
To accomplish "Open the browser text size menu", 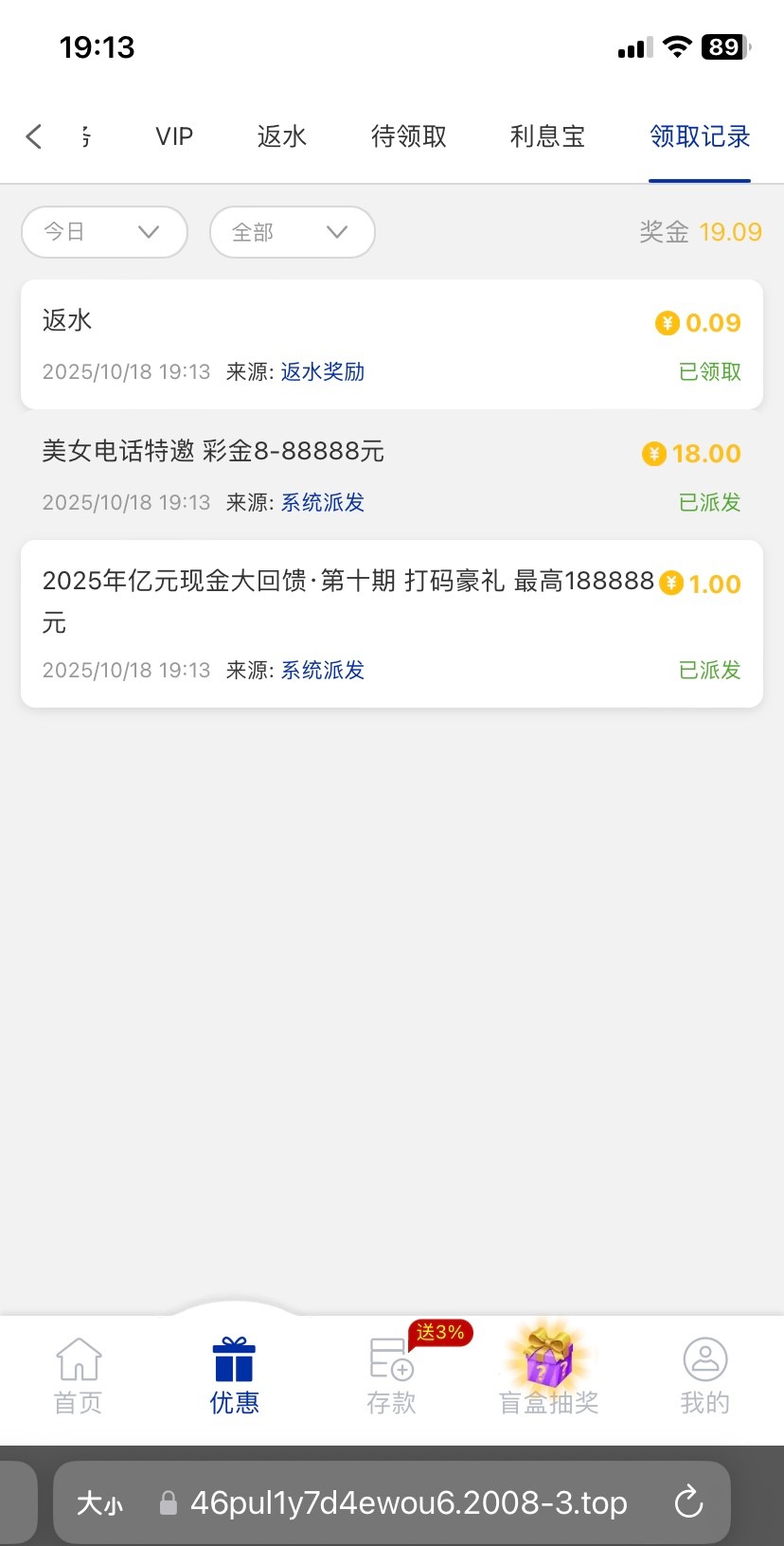I will (99, 1502).
